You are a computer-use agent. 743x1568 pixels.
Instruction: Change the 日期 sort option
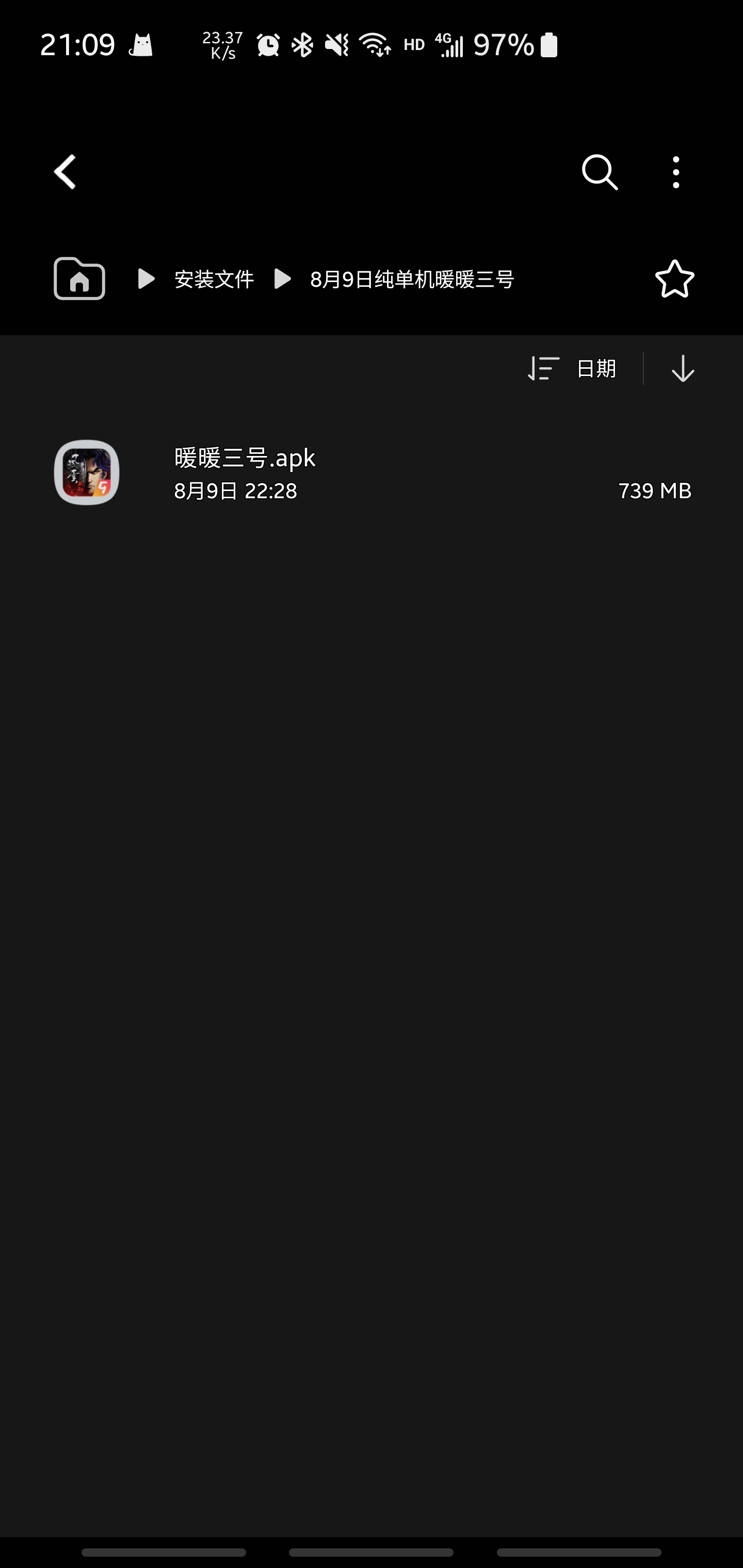(573, 368)
